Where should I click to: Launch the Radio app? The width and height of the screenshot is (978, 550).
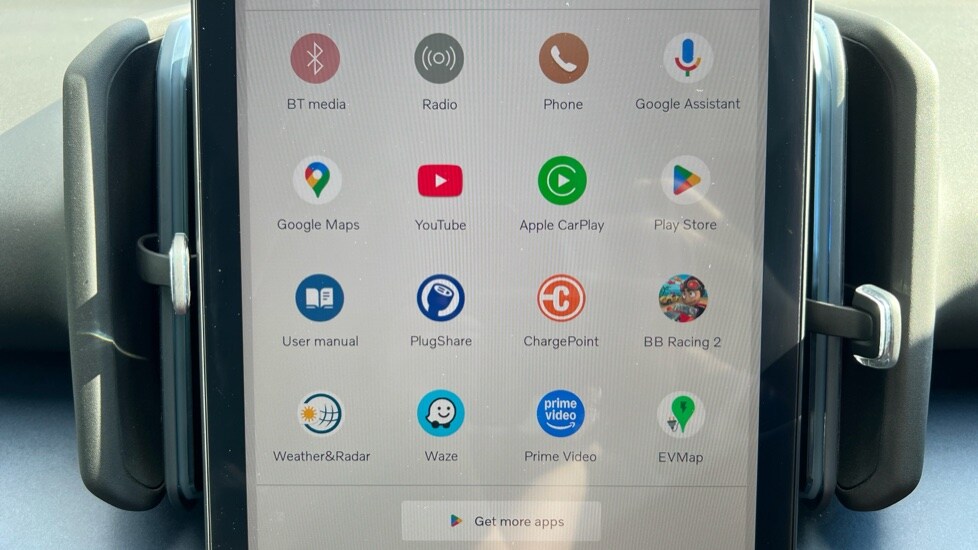pyautogui.click(x=439, y=59)
